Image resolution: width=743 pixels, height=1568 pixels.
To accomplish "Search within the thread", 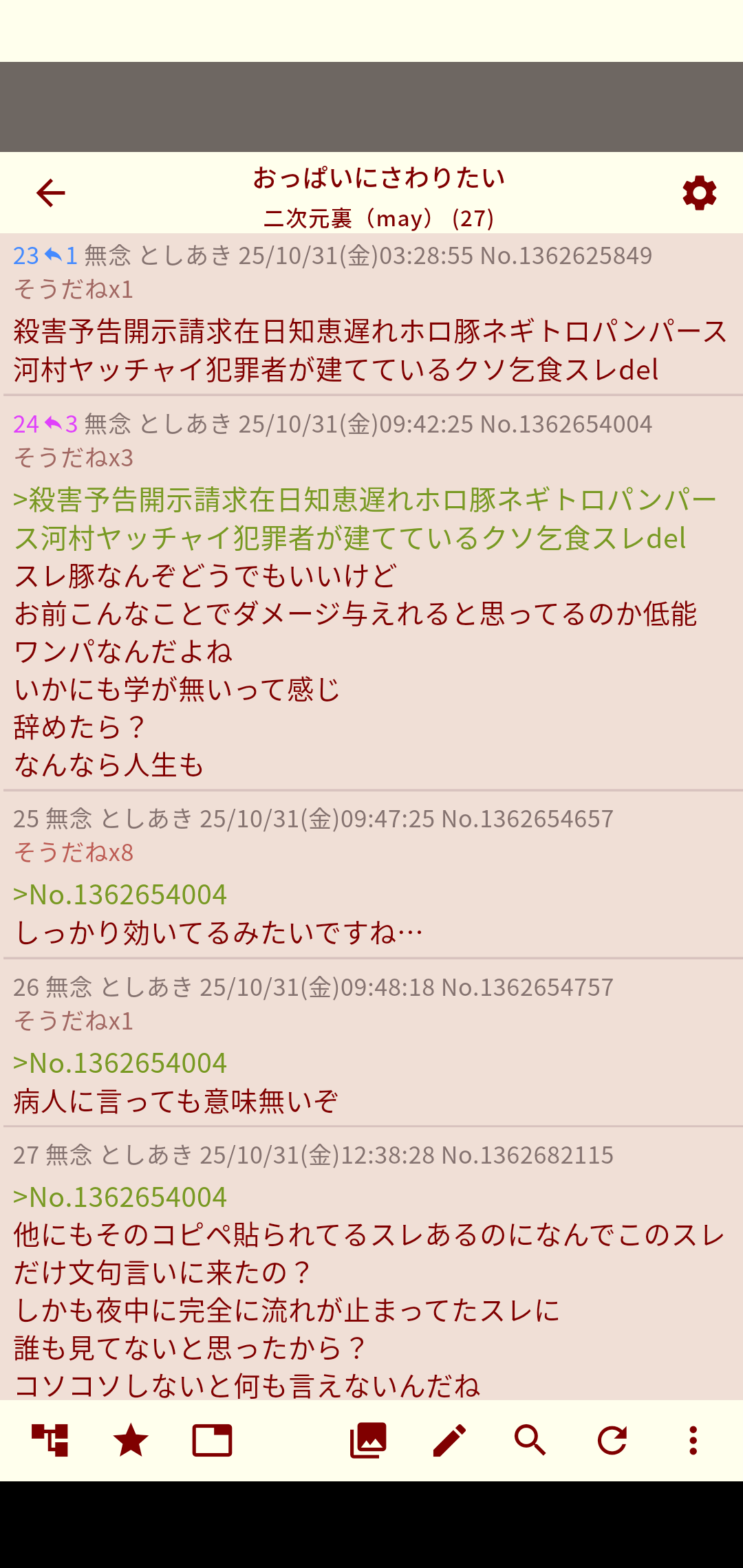I will tap(530, 1440).
